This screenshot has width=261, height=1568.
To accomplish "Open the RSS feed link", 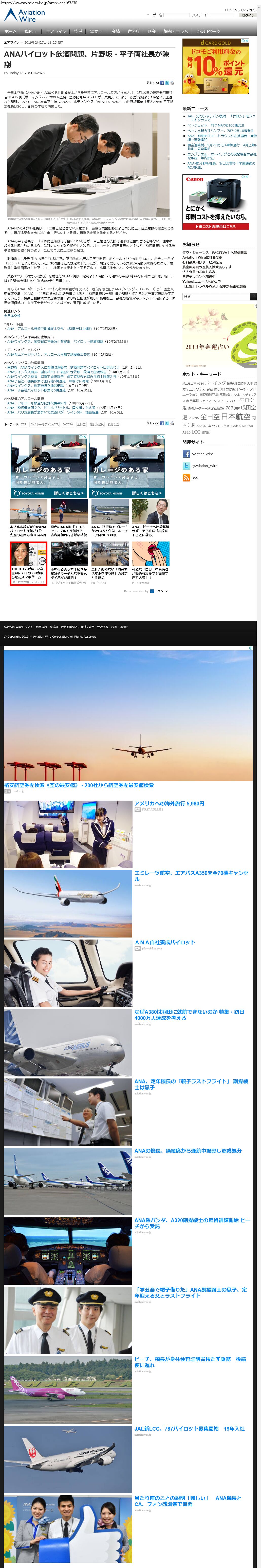I will (194, 478).
